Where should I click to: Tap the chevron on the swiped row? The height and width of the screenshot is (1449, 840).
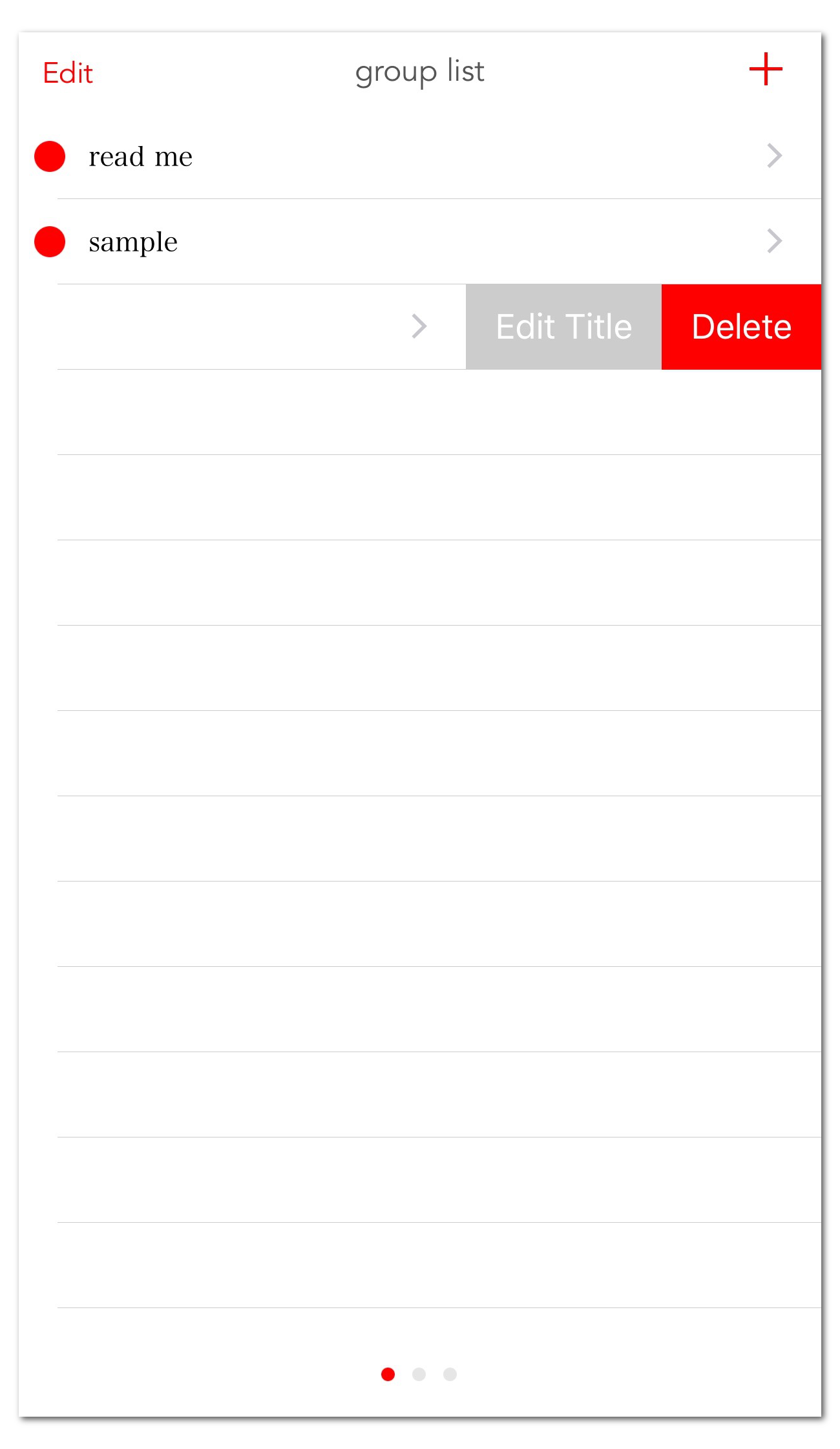tap(419, 326)
